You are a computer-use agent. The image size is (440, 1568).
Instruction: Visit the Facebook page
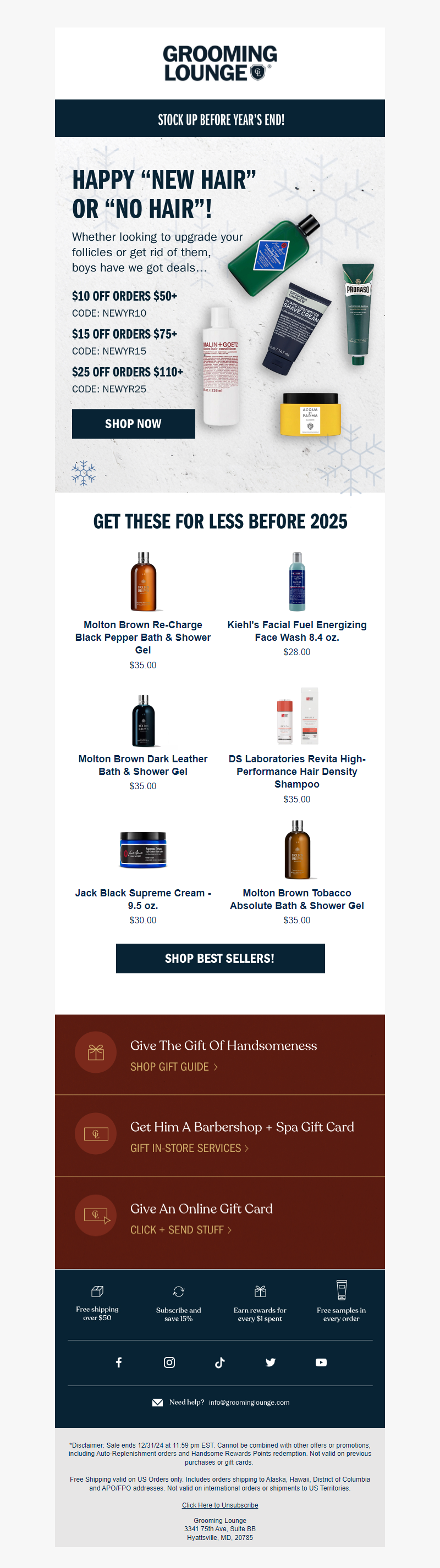click(x=119, y=1362)
